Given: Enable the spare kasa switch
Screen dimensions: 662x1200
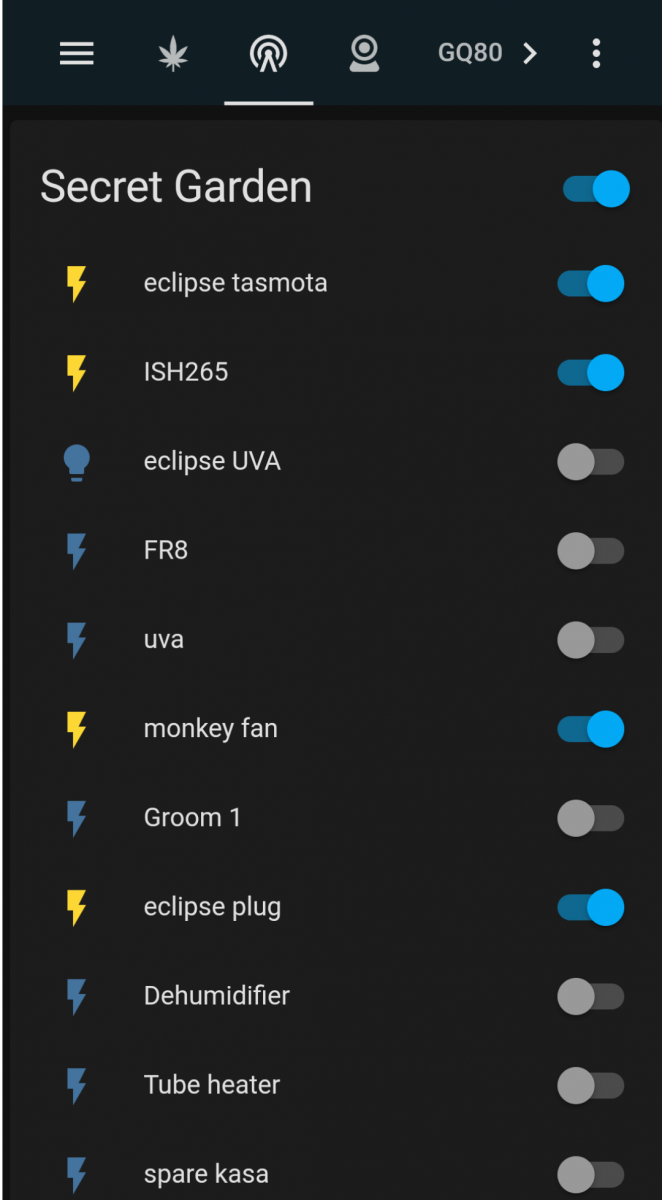Looking at the screenshot, I should pos(591,1174).
